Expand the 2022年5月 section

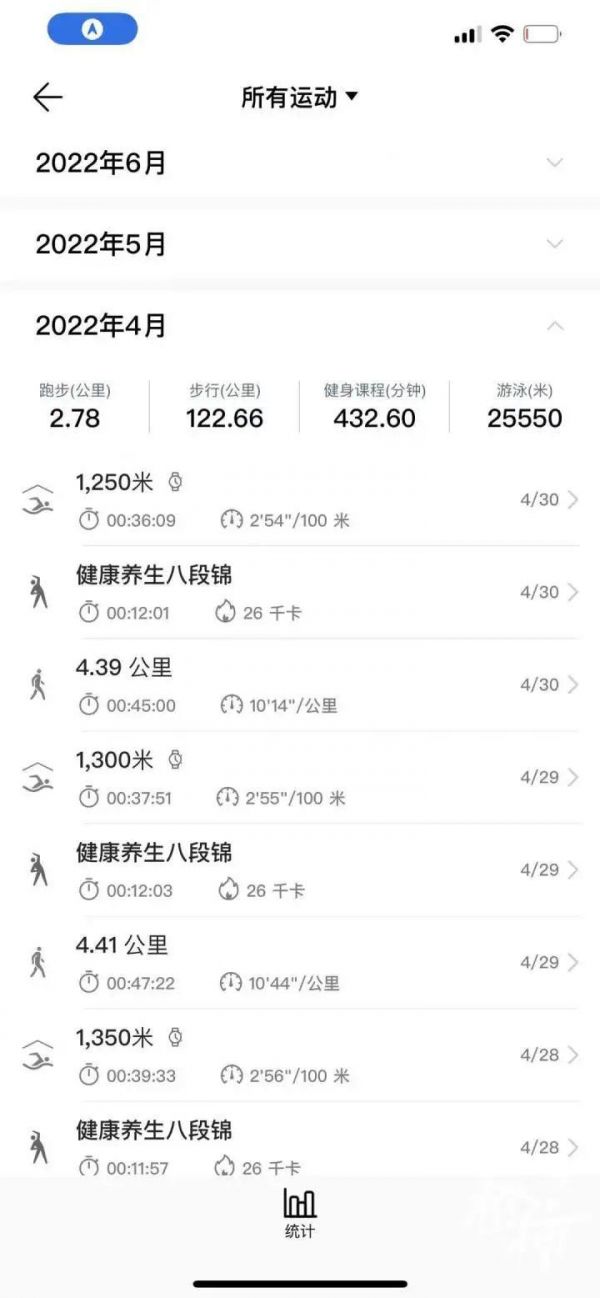point(300,243)
